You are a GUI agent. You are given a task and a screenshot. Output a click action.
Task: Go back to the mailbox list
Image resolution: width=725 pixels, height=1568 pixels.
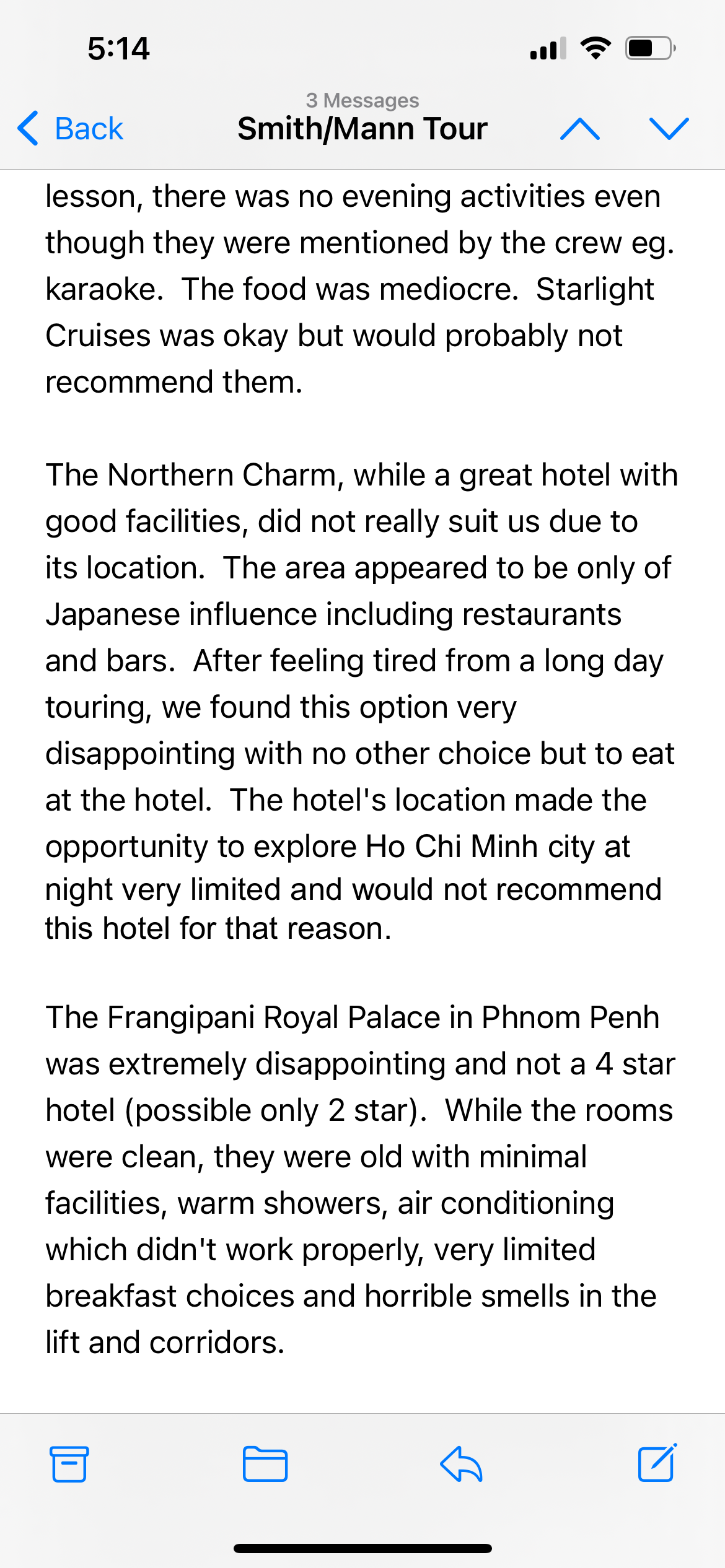pyautogui.click(x=71, y=129)
